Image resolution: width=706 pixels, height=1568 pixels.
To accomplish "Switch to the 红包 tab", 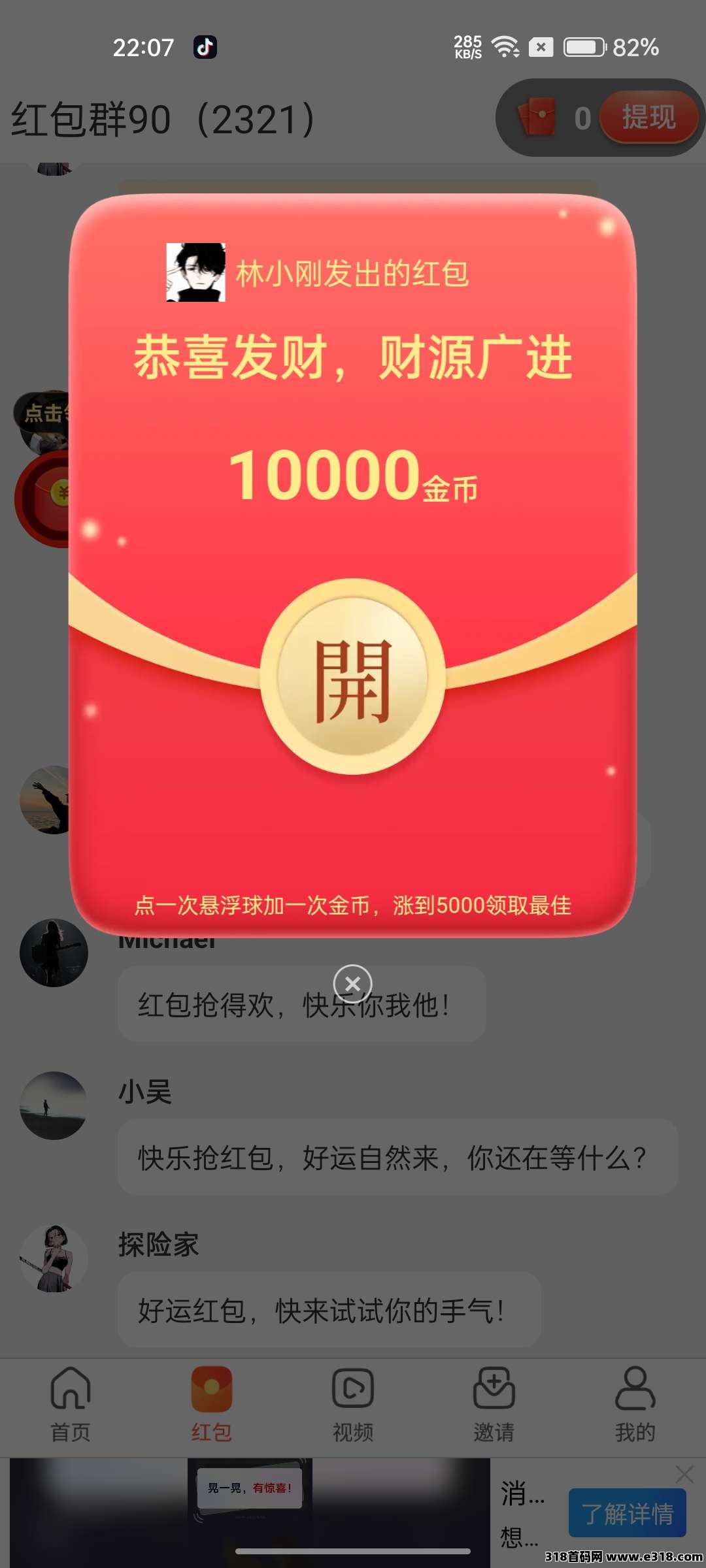I will point(211,1403).
